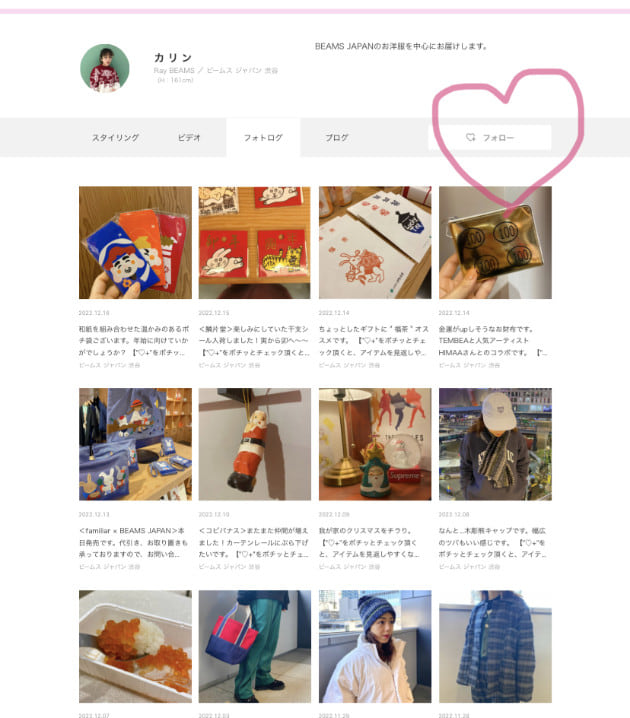View the 福茶 gift post
Viewport: 630px width, 718px height.
click(x=375, y=243)
